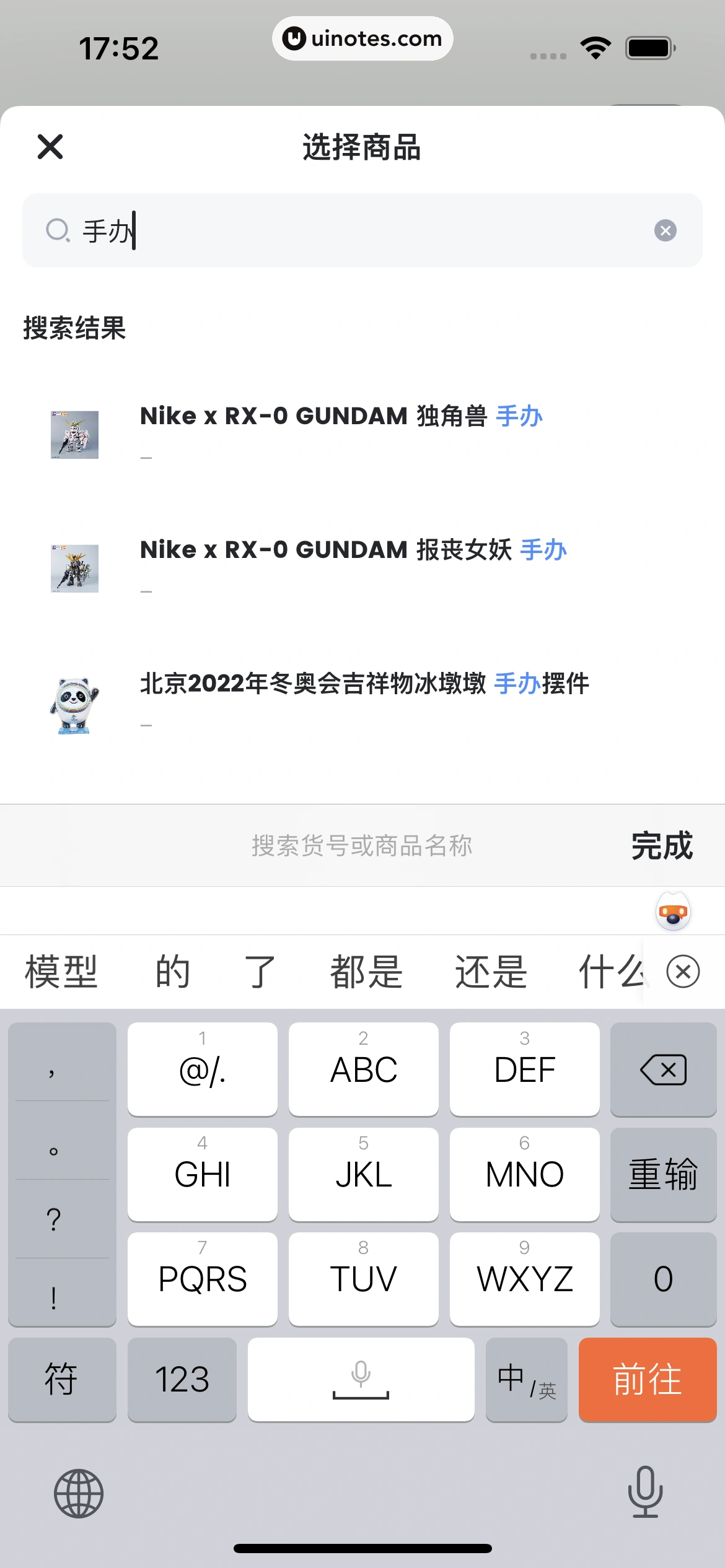
Task: Tap 完成 above the keyboard
Action: click(x=661, y=846)
